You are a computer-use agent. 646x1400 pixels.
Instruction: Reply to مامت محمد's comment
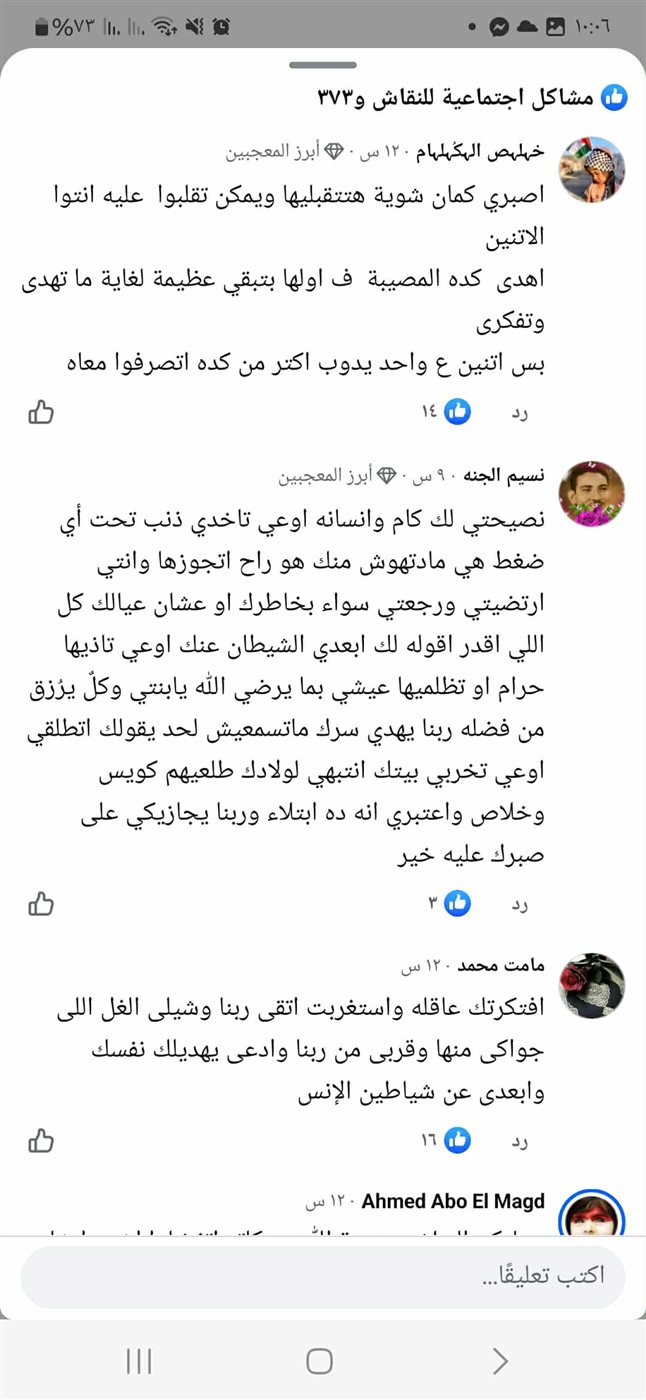coord(520,1141)
